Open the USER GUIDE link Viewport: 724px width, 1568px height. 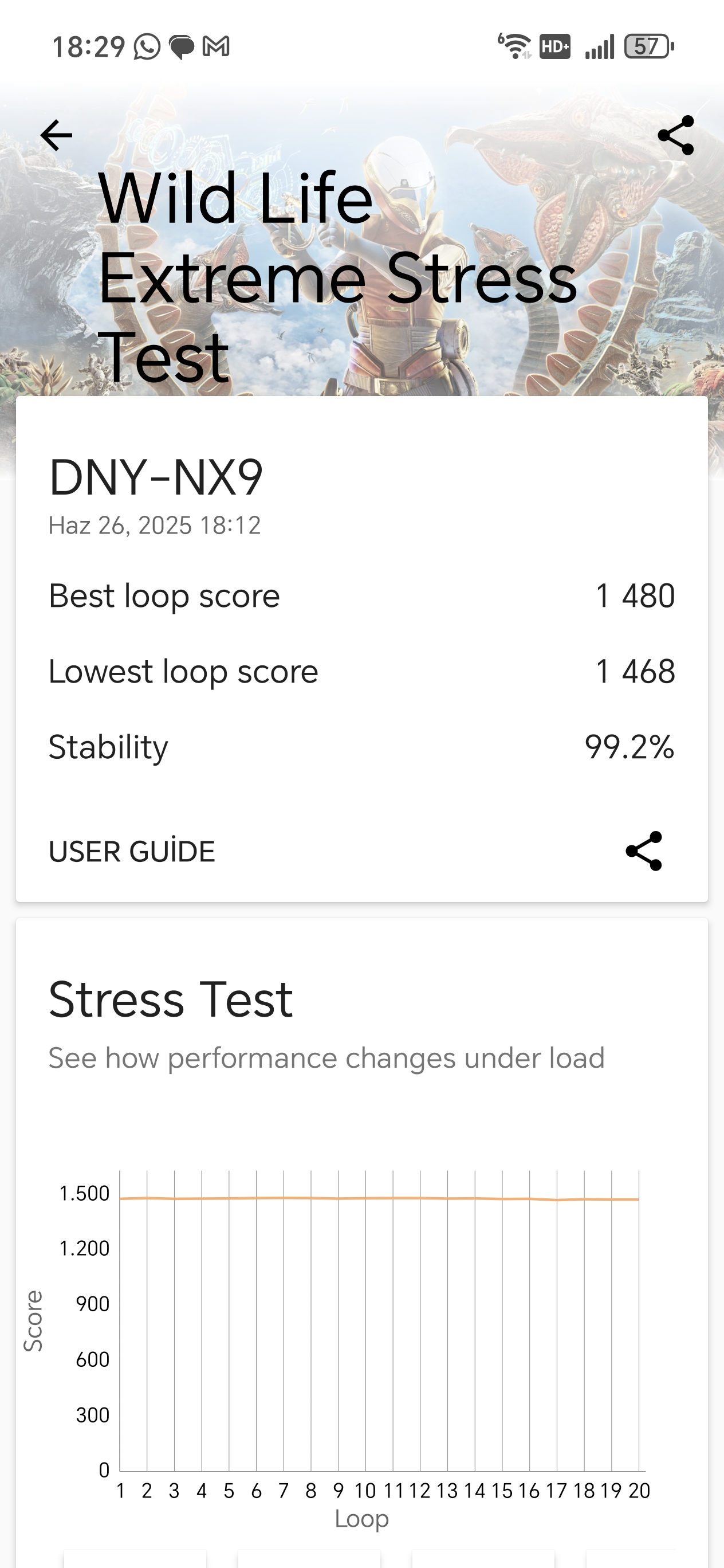click(131, 851)
